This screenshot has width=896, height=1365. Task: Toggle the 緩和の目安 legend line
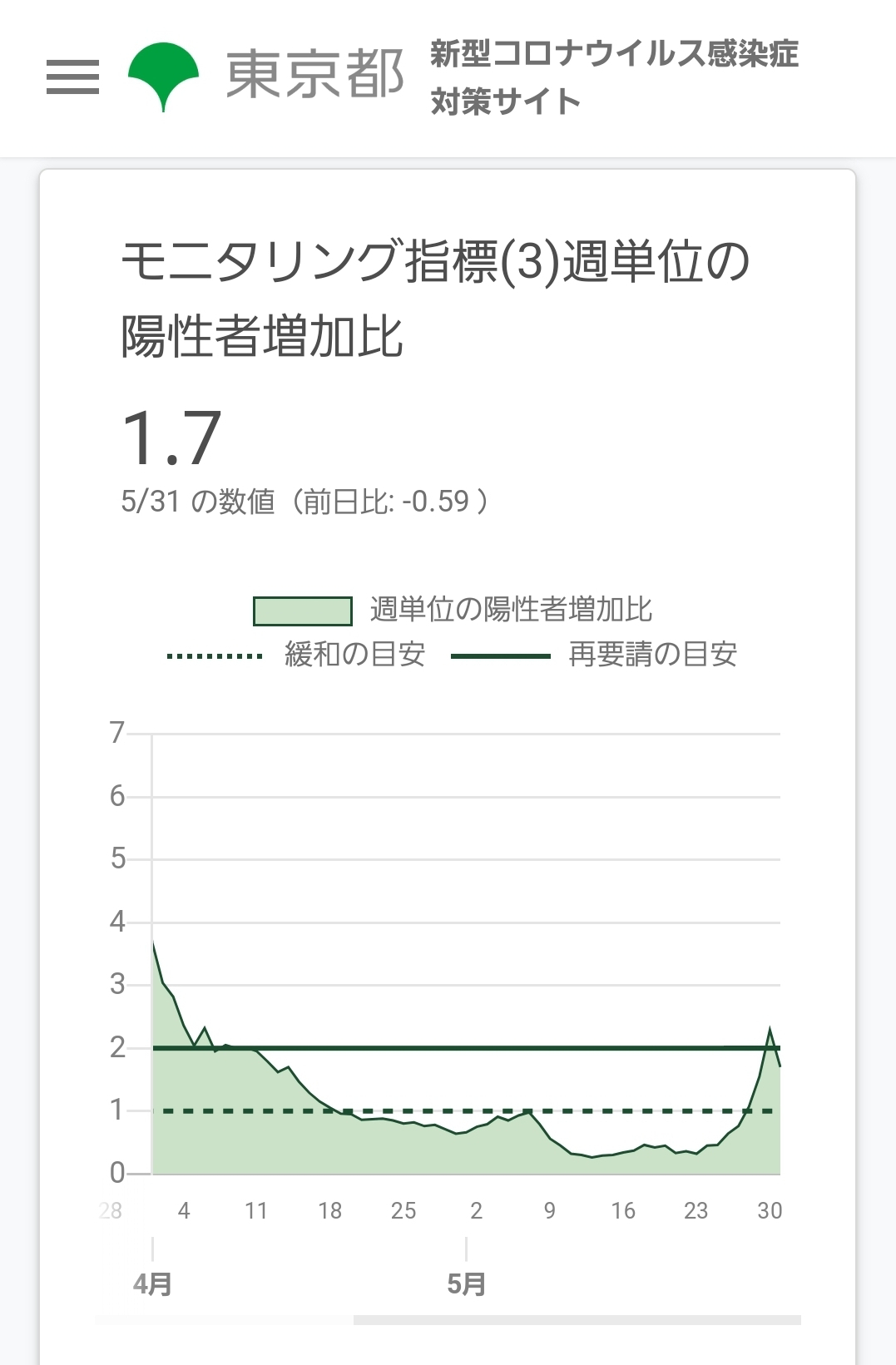[296, 655]
